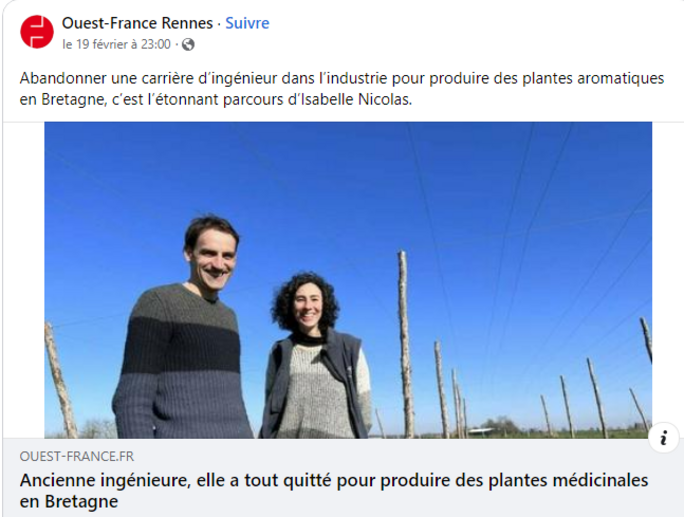Show link info with the i icon
The width and height of the screenshot is (684, 517).
[662, 437]
